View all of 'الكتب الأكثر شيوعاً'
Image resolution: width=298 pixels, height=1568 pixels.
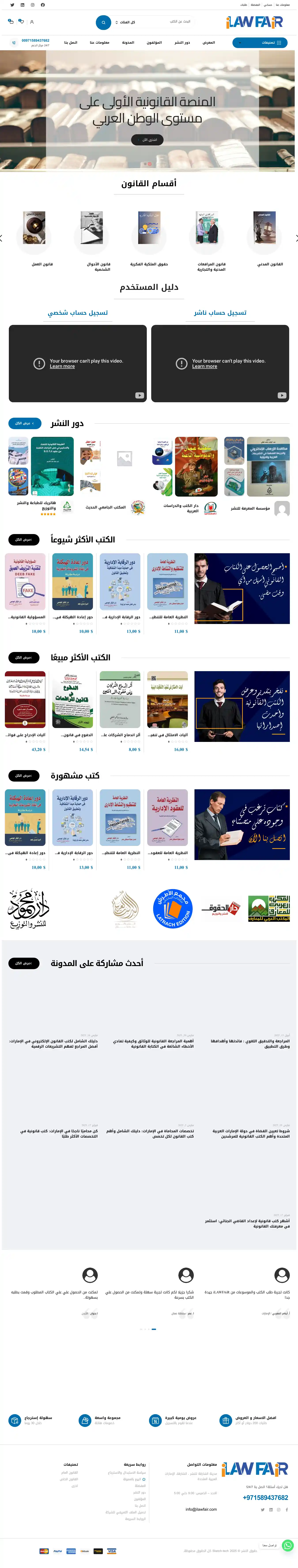coord(24,539)
